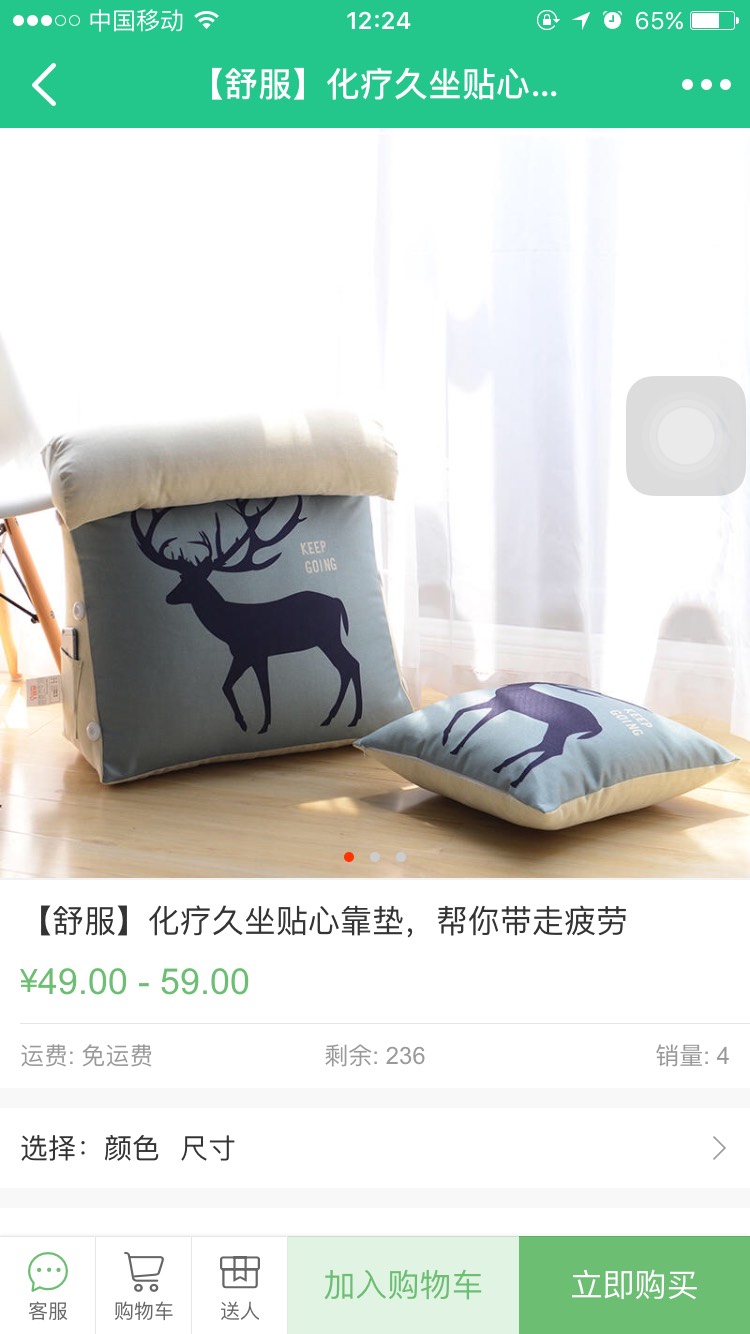Tap 送人 to gift this item
Viewport: 750px width, 1334px height.
[x=240, y=1285]
